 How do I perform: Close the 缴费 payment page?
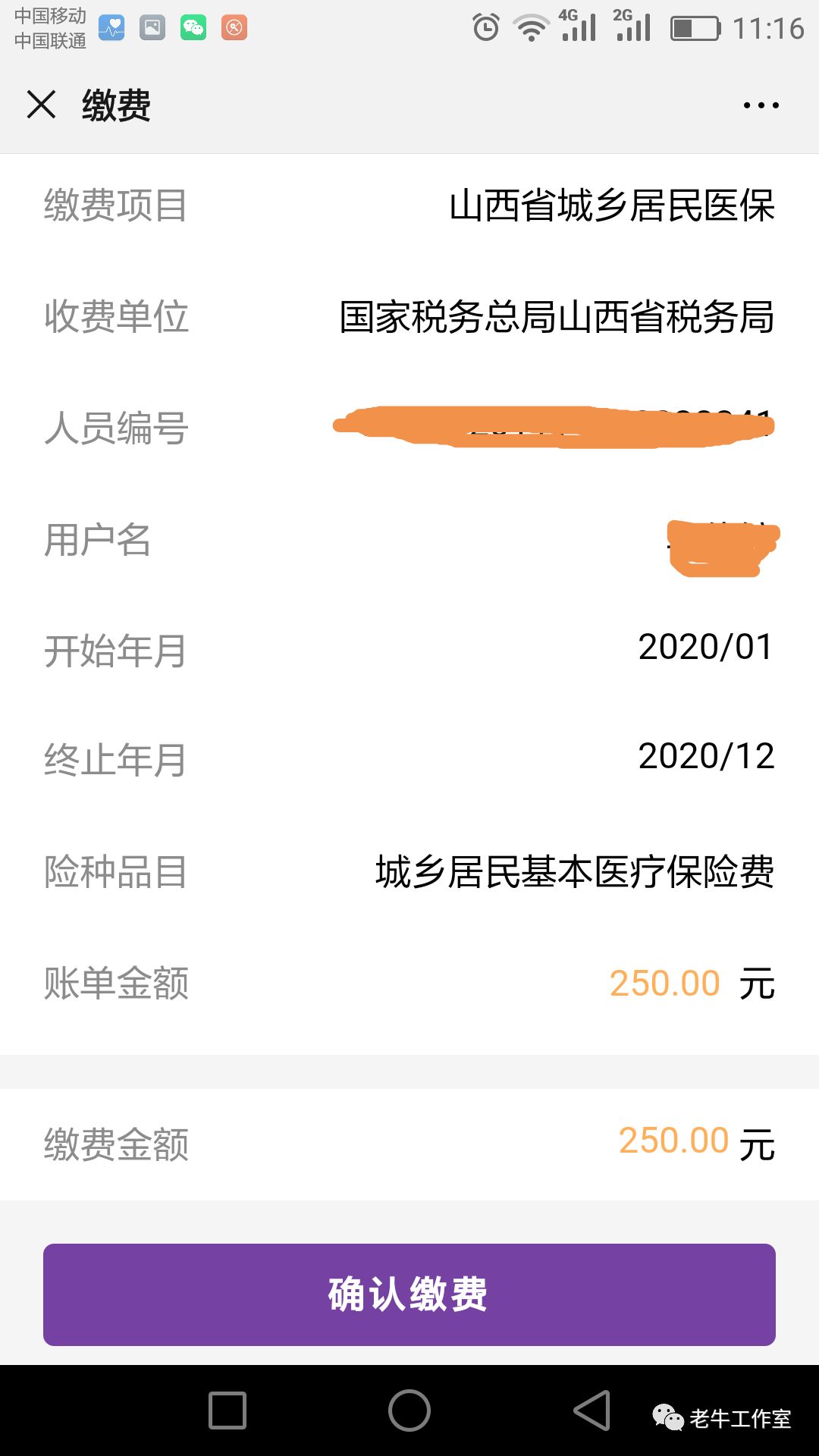(x=42, y=105)
